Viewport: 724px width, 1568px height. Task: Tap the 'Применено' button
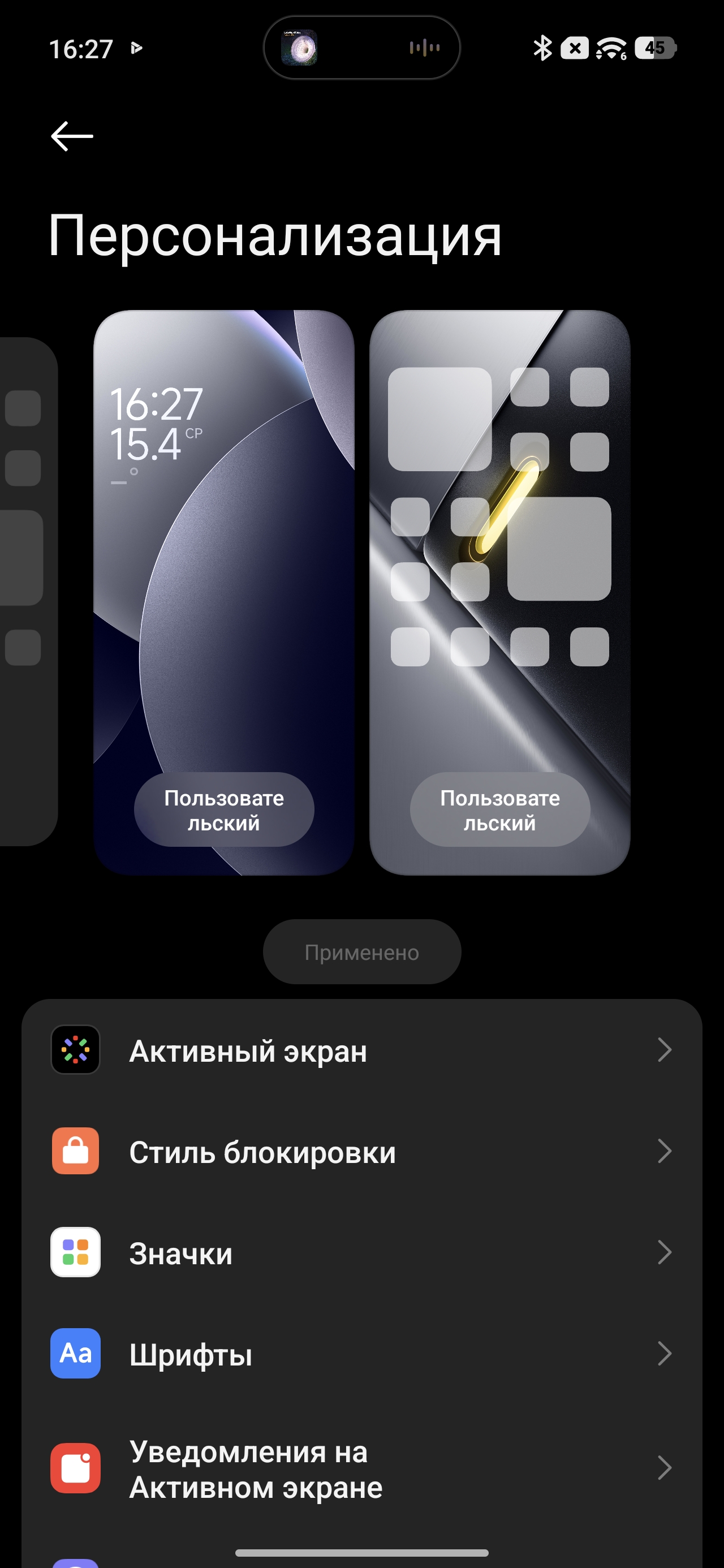coord(361,951)
